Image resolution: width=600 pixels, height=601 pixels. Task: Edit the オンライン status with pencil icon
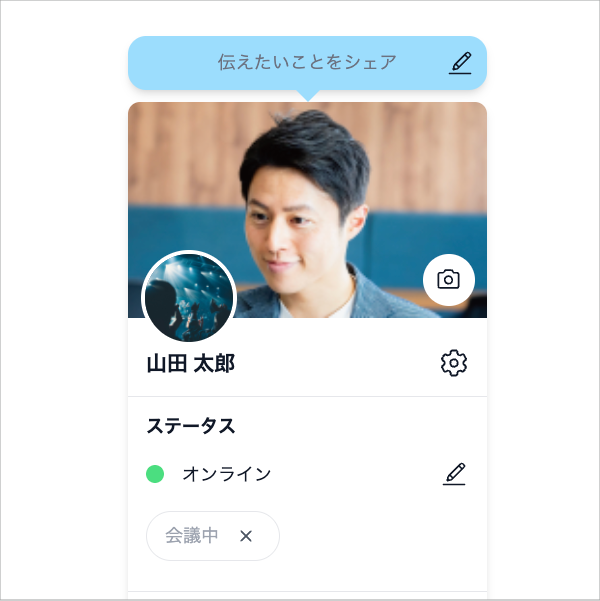coord(455,474)
